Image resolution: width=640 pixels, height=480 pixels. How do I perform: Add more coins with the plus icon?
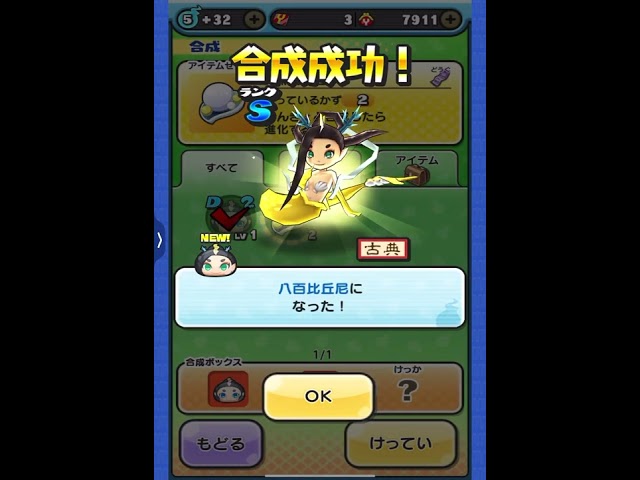click(x=451, y=19)
